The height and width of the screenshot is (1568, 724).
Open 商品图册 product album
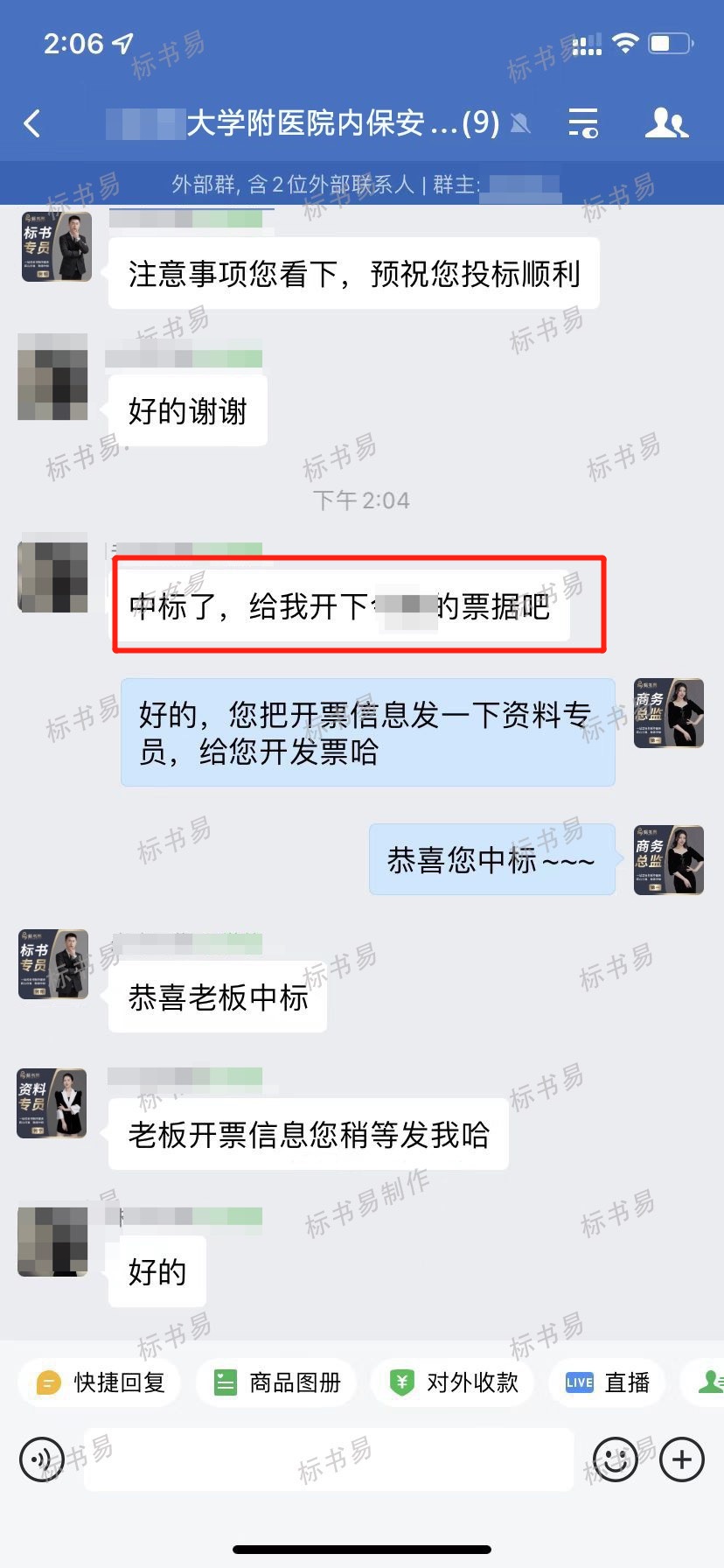click(277, 1382)
